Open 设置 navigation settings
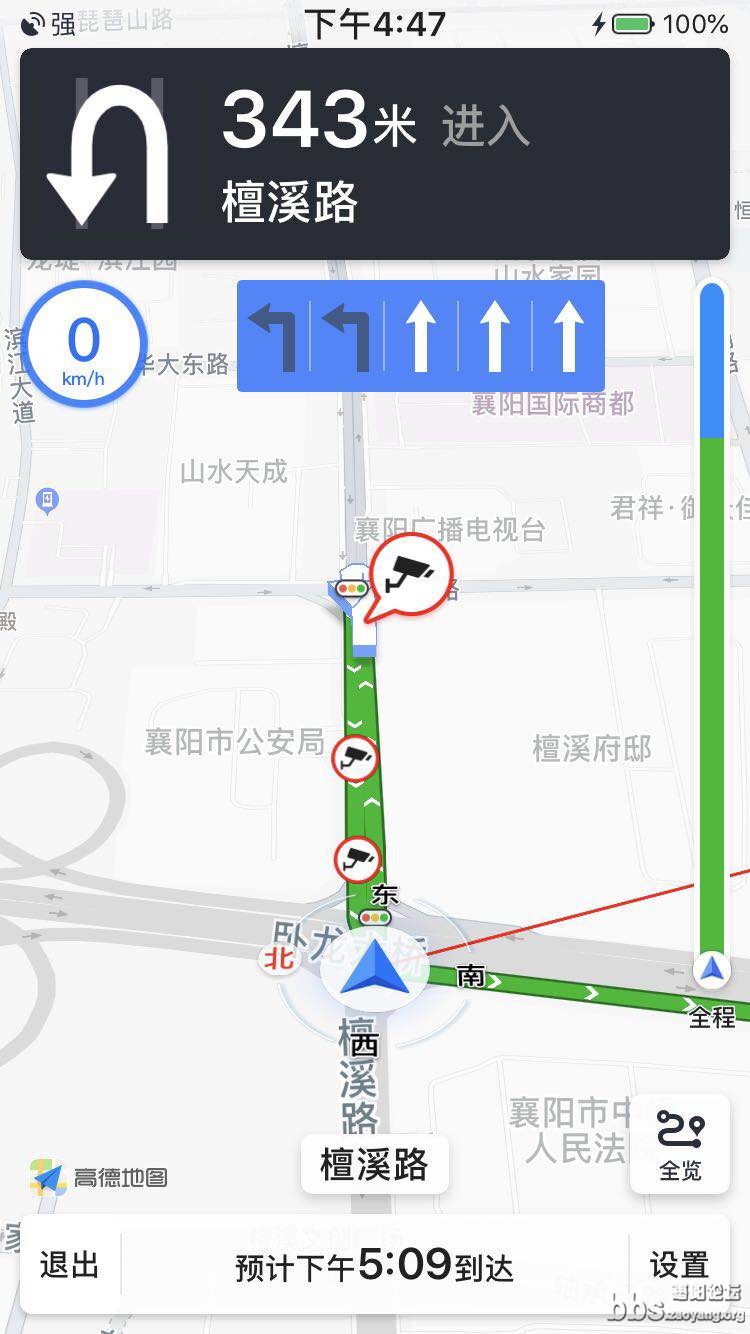 tap(679, 1266)
